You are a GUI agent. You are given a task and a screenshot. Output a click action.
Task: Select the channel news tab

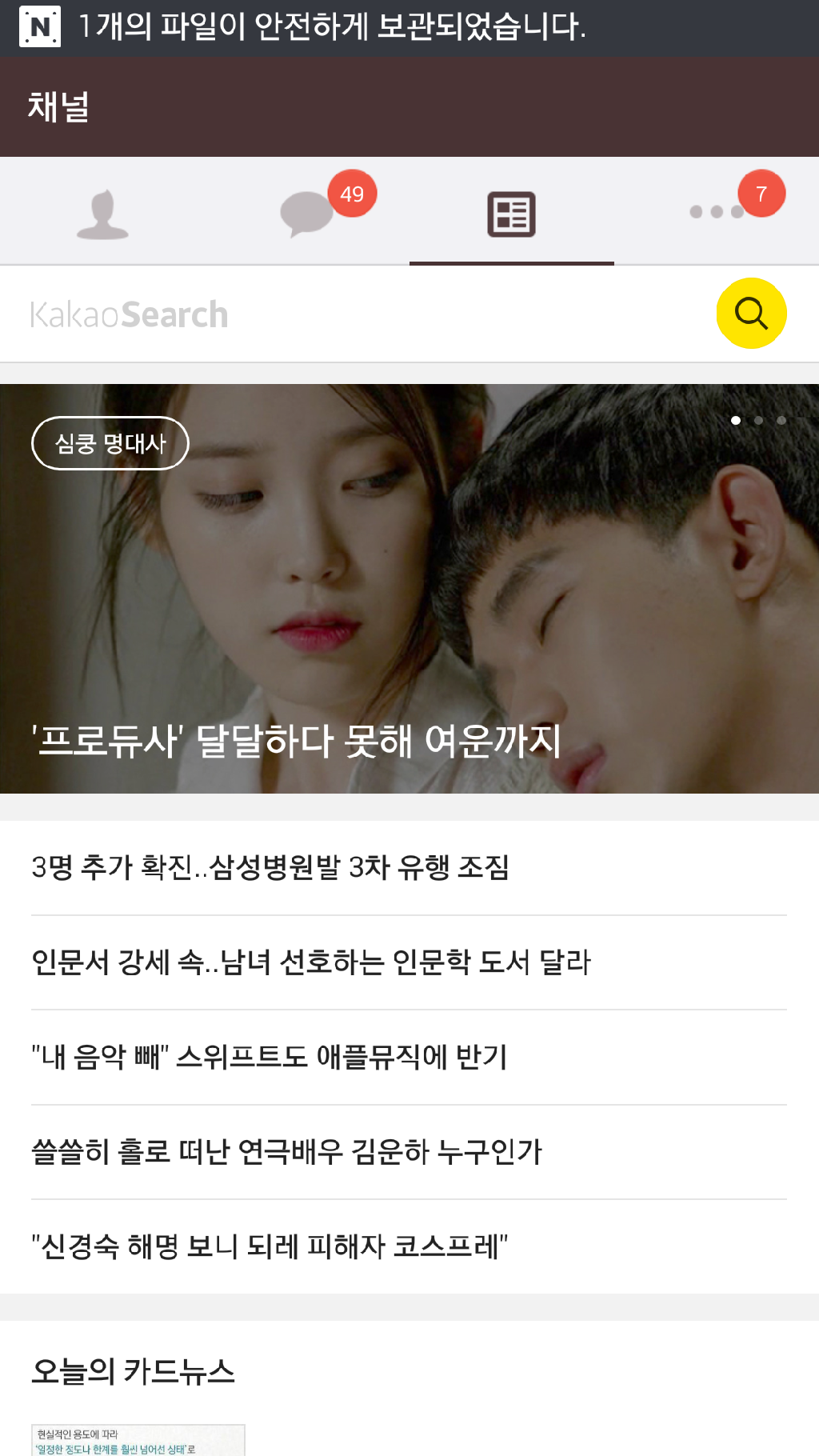512,213
